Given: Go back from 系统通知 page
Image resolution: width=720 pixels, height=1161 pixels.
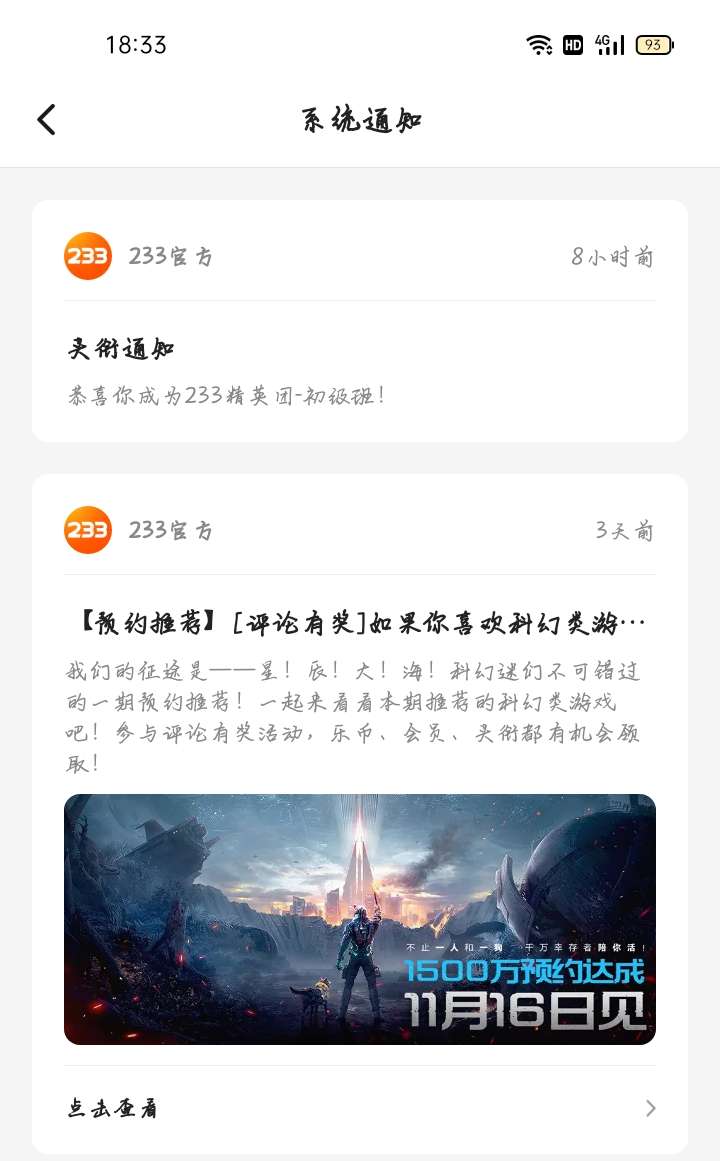Looking at the screenshot, I should pyautogui.click(x=46, y=119).
